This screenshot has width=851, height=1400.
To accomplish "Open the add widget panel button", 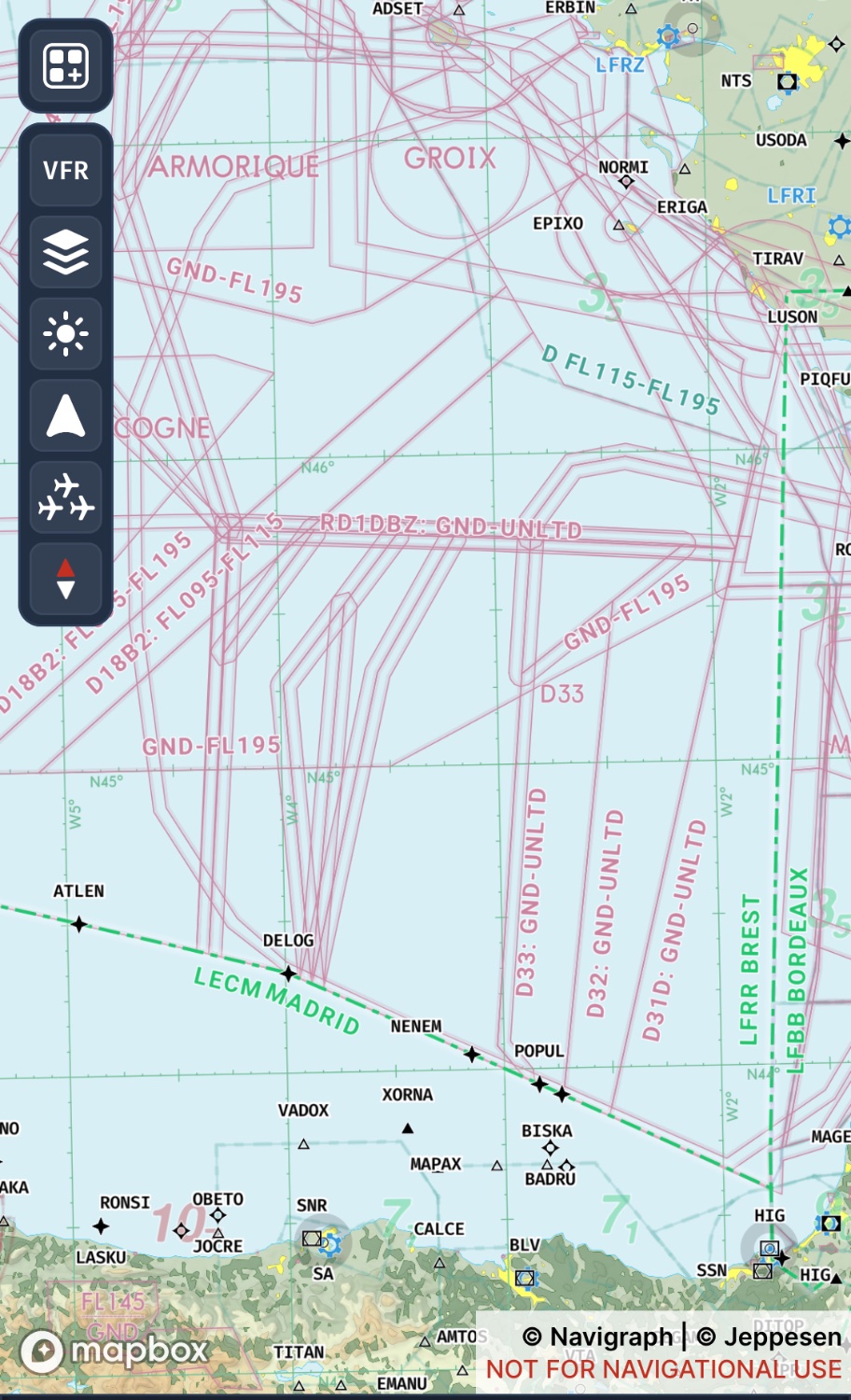I will [x=65, y=66].
